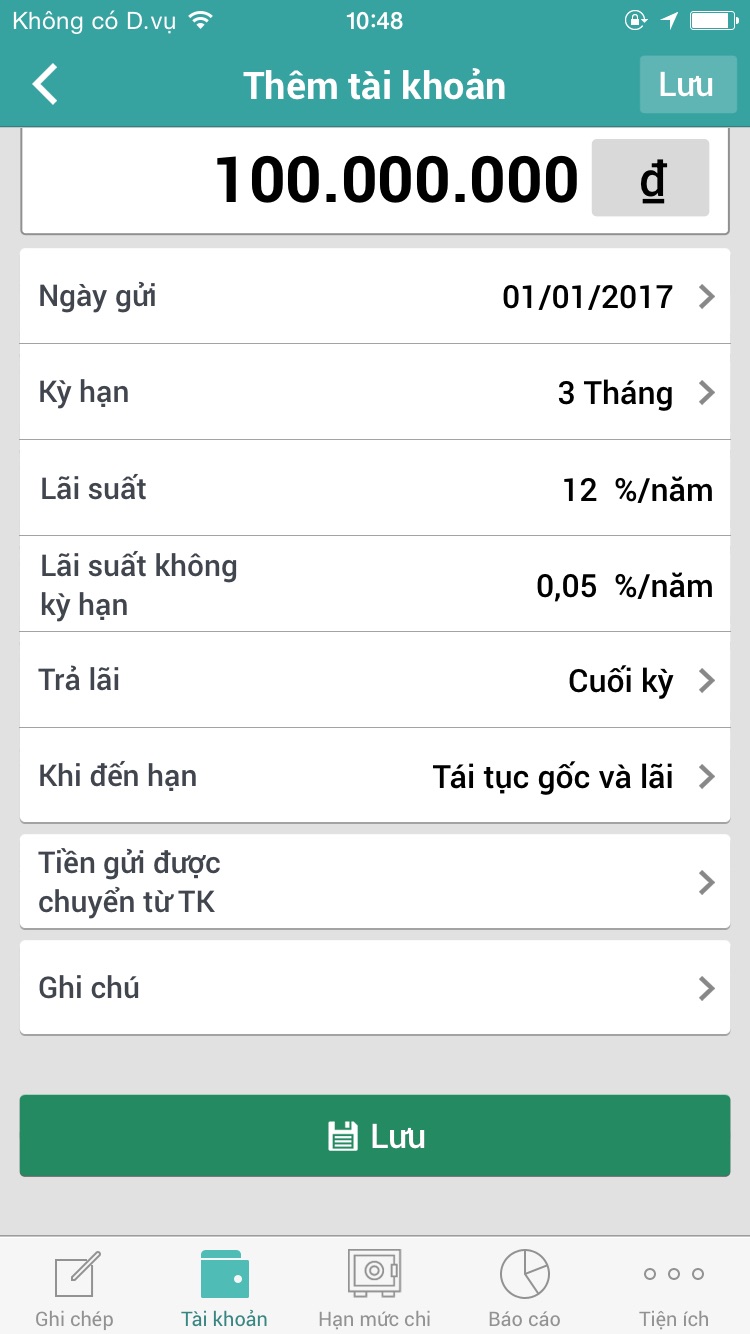The height and width of the screenshot is (1334, 750).
Task: Switch to the Tài khoản tab
Action: tap(225, 1286)
